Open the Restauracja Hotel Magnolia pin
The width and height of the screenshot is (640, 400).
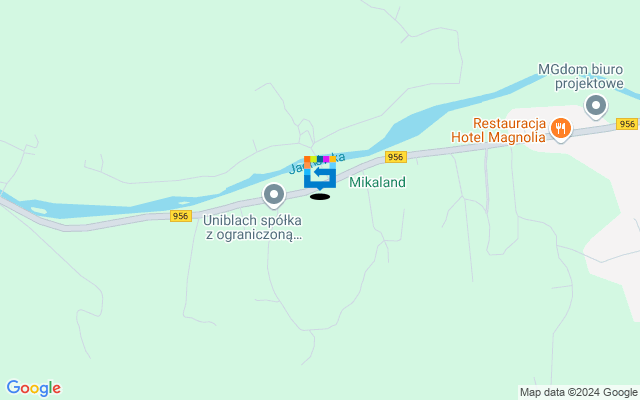click(x=560, y=128)
